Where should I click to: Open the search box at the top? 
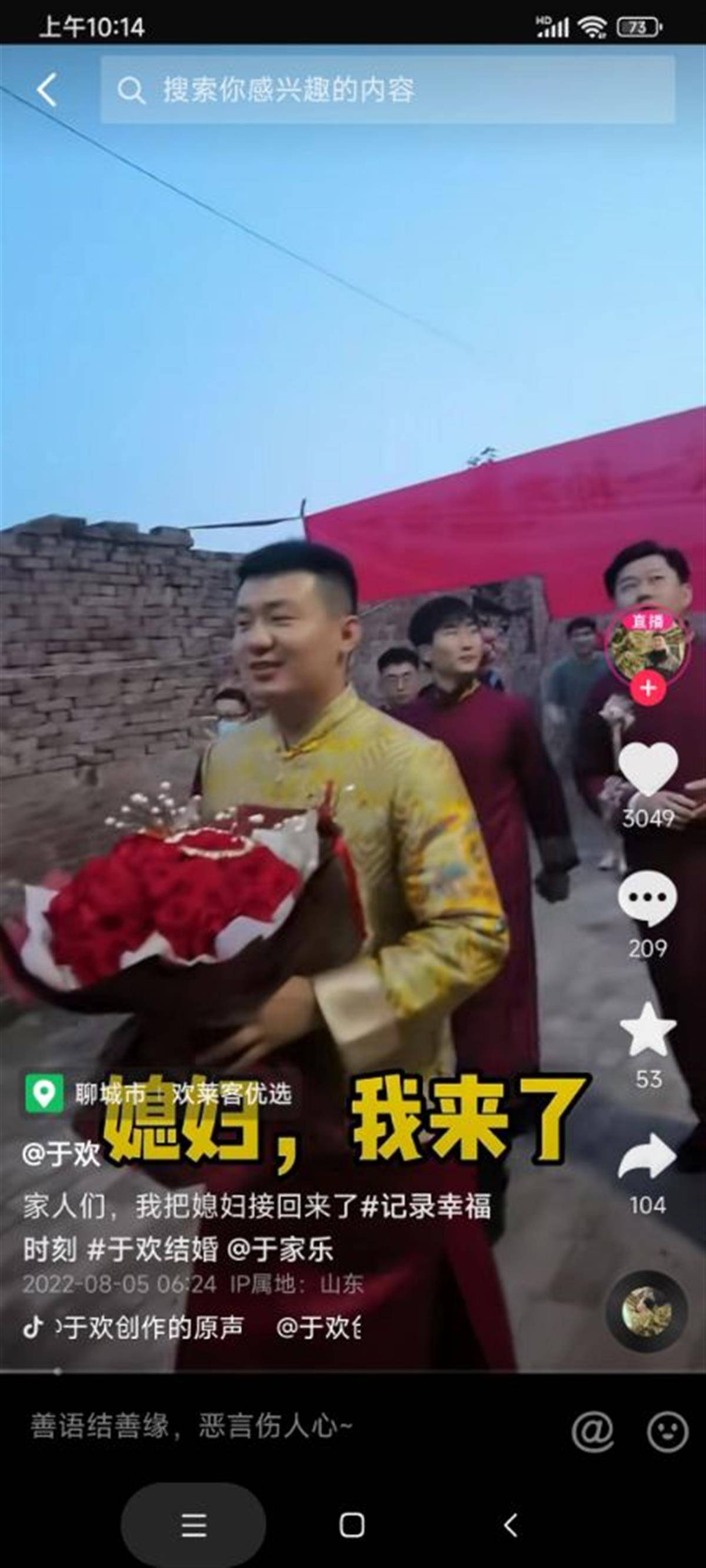click(x=387, y=90)
